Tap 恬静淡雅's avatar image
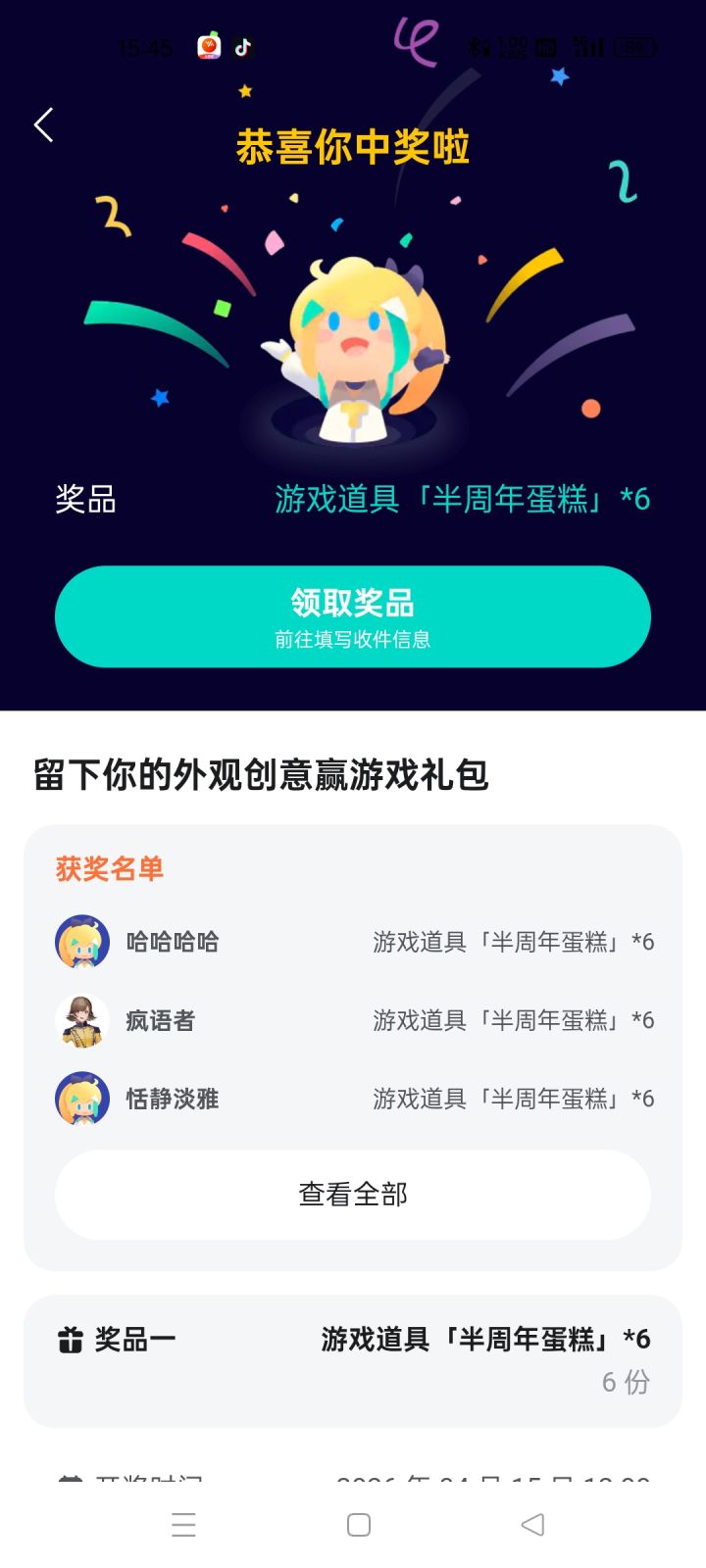 point(81,1099)
